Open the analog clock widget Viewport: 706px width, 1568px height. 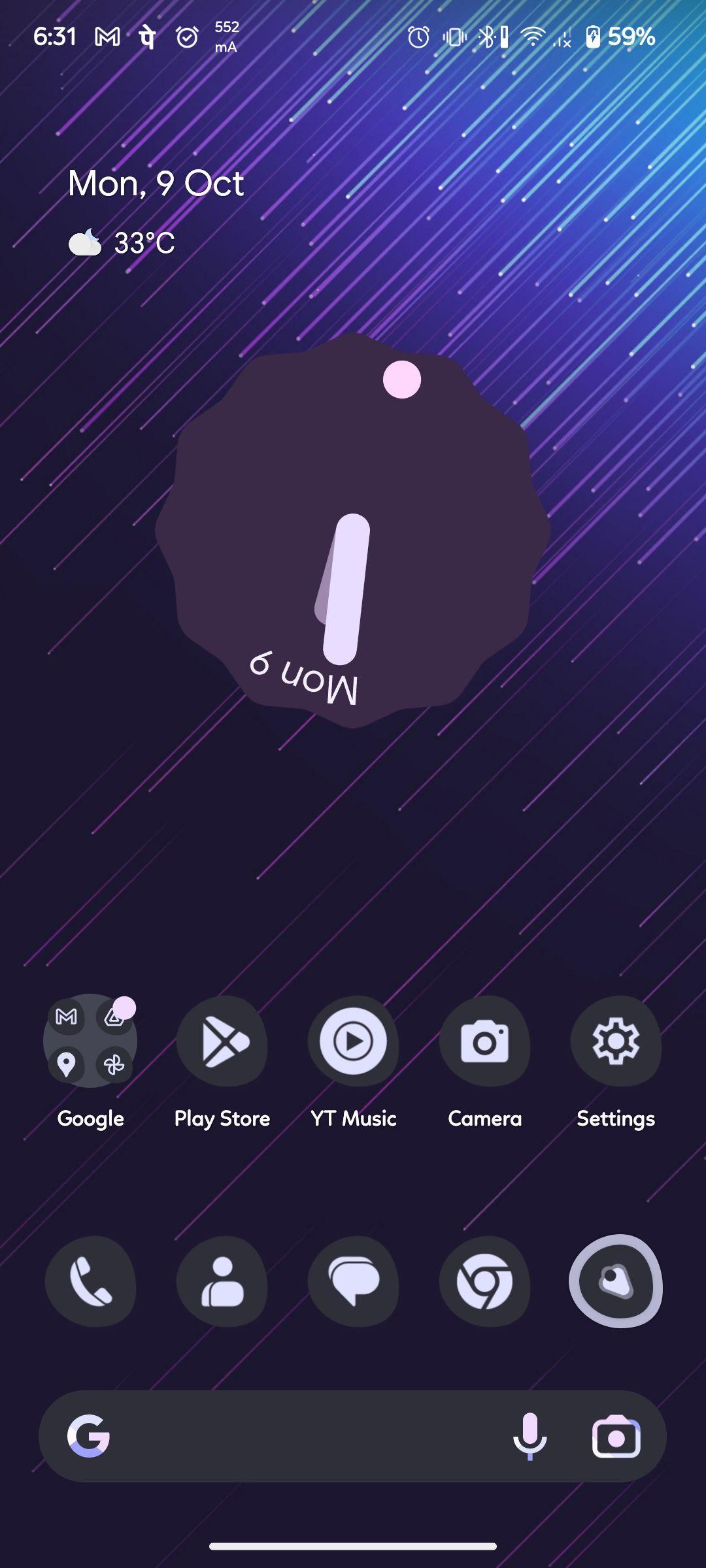[353, 530]
